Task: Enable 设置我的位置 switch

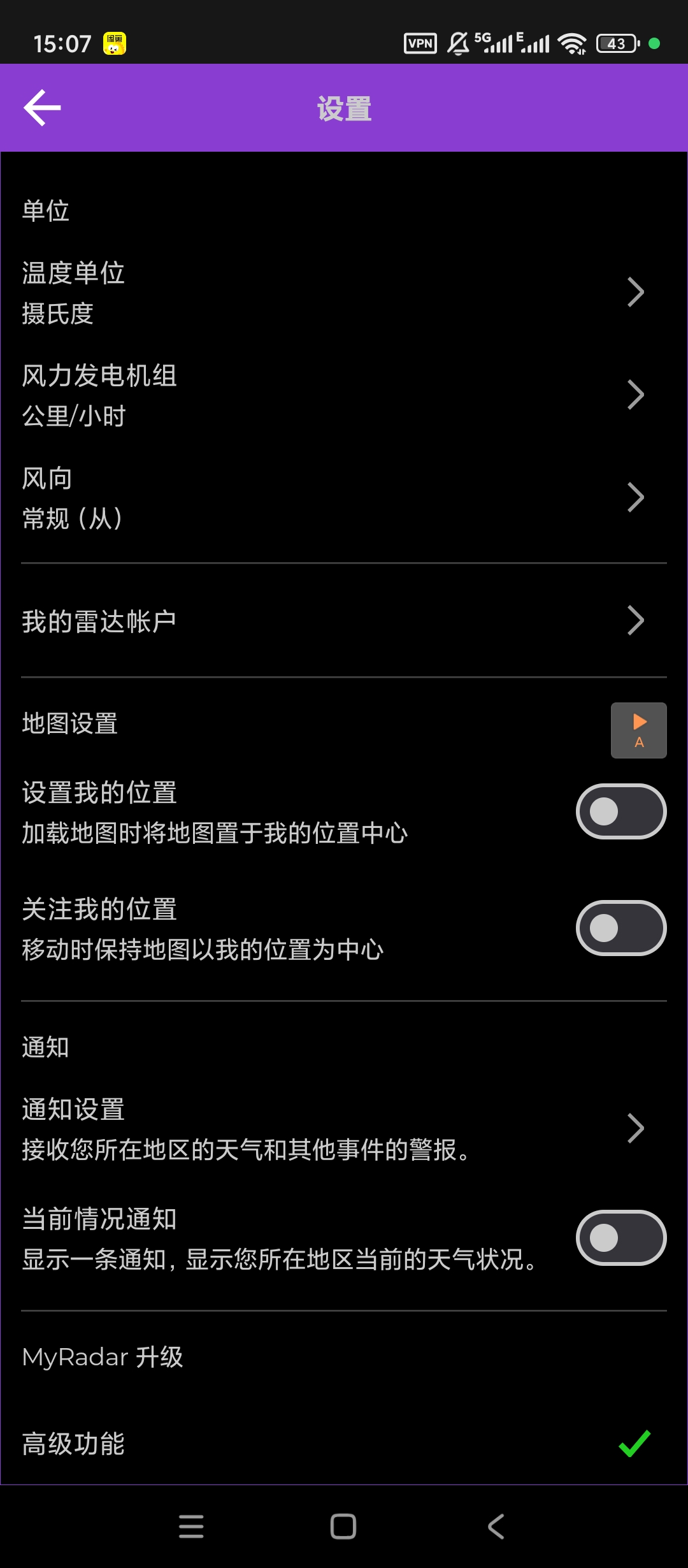Action: 620,811
